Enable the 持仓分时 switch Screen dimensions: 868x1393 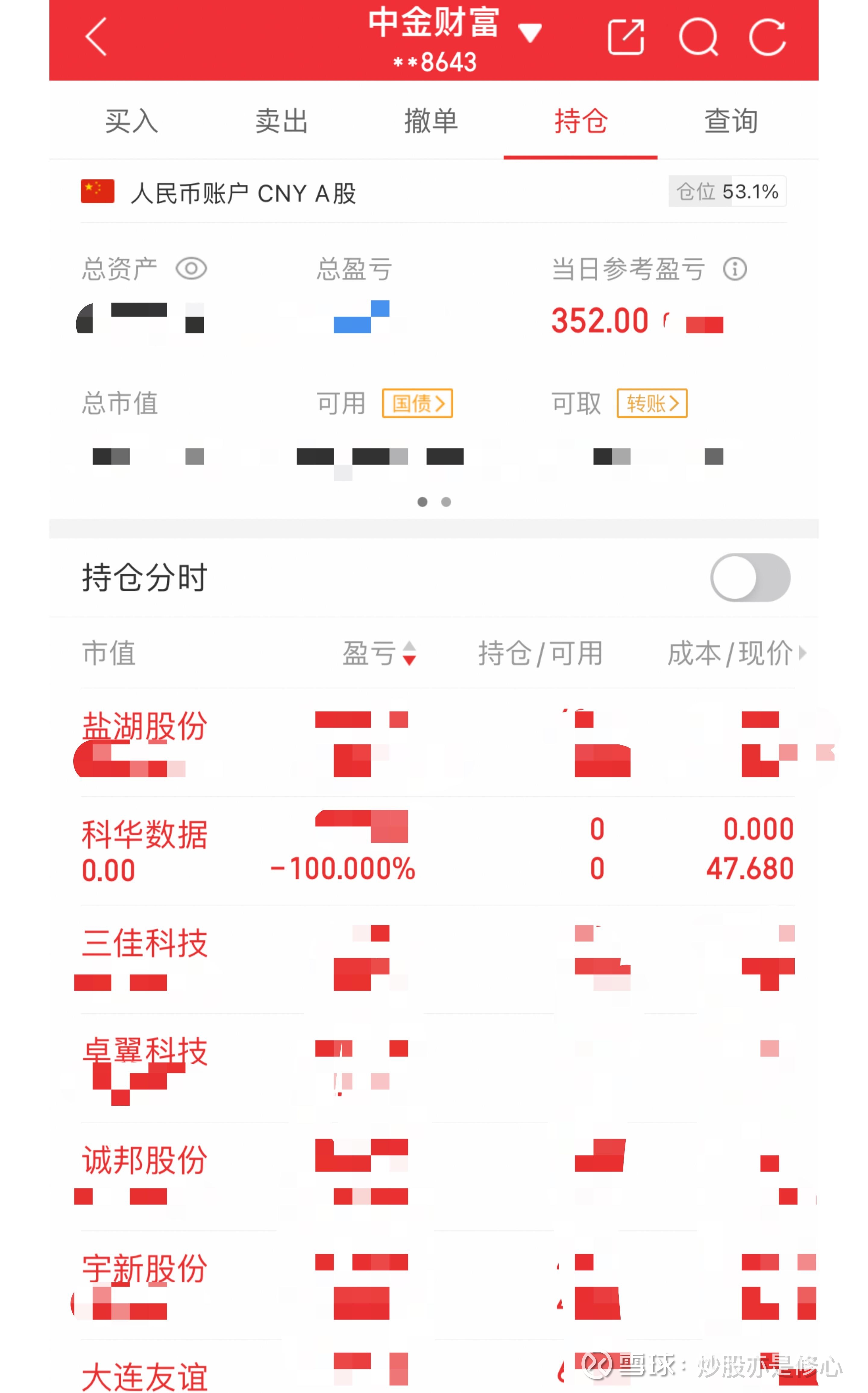point(750,577)
